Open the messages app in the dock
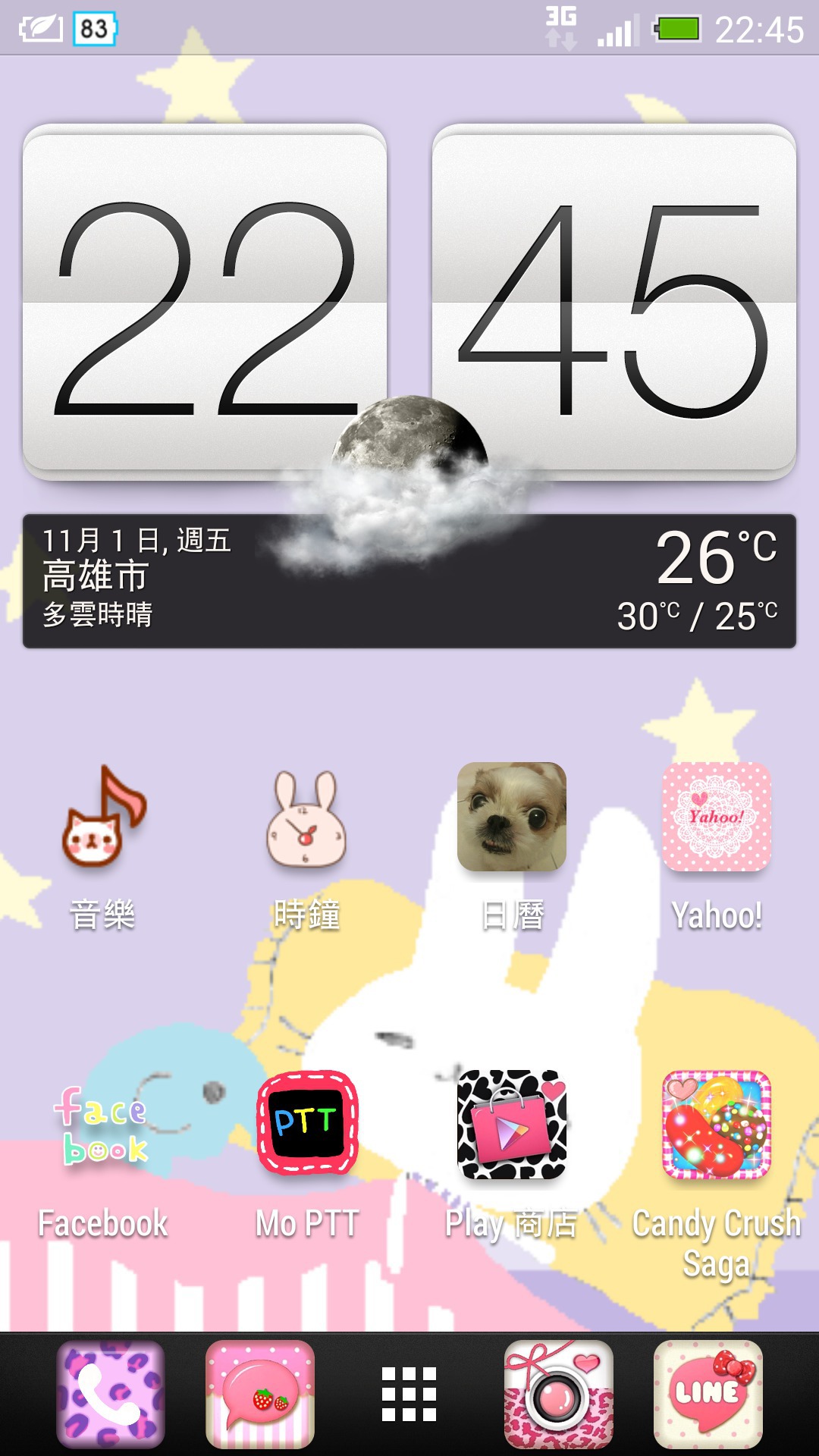Screen dimensions: 819x1456 [260, 1394]
